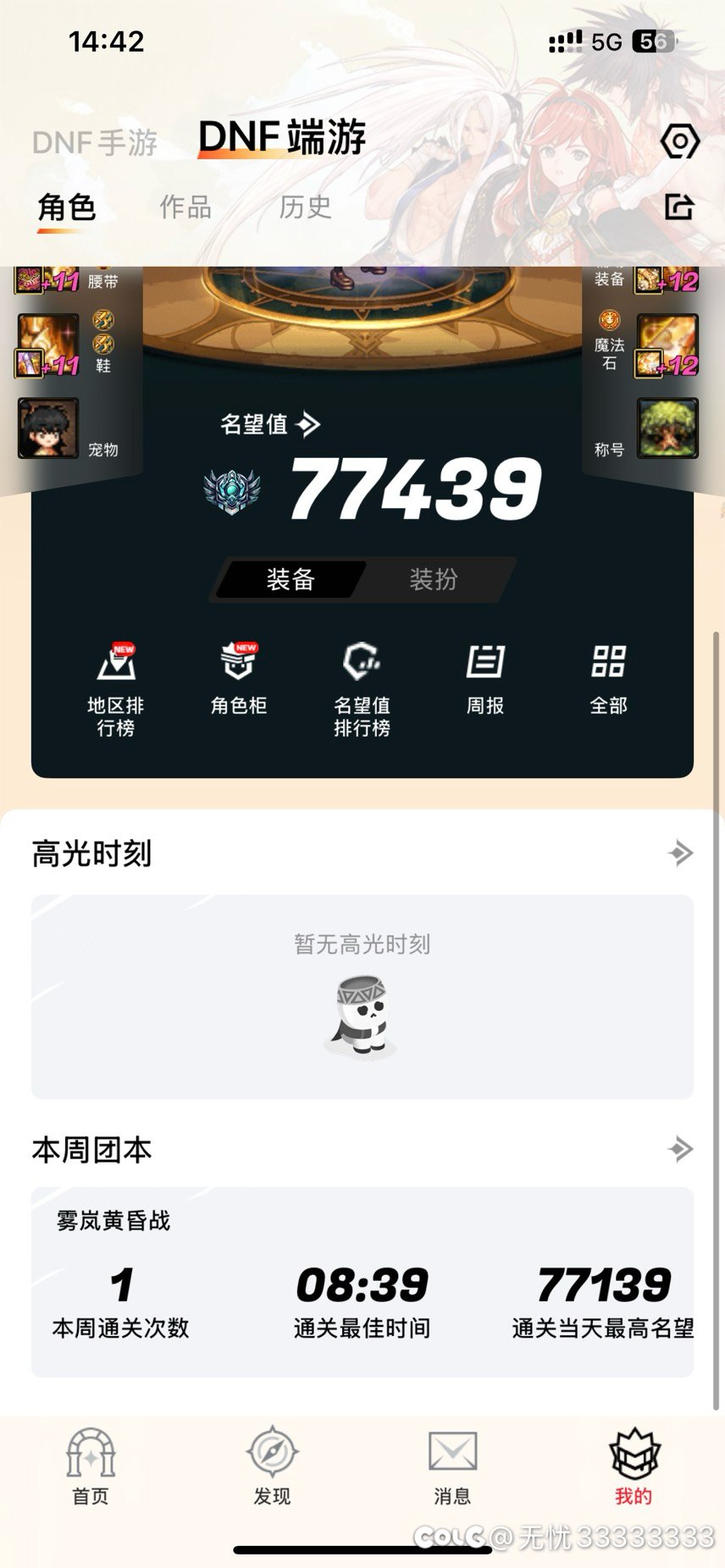This screenshot has height=1568, width=725.
Task: Expand 高光时刻 section arrow
Action: pos(680,853)
